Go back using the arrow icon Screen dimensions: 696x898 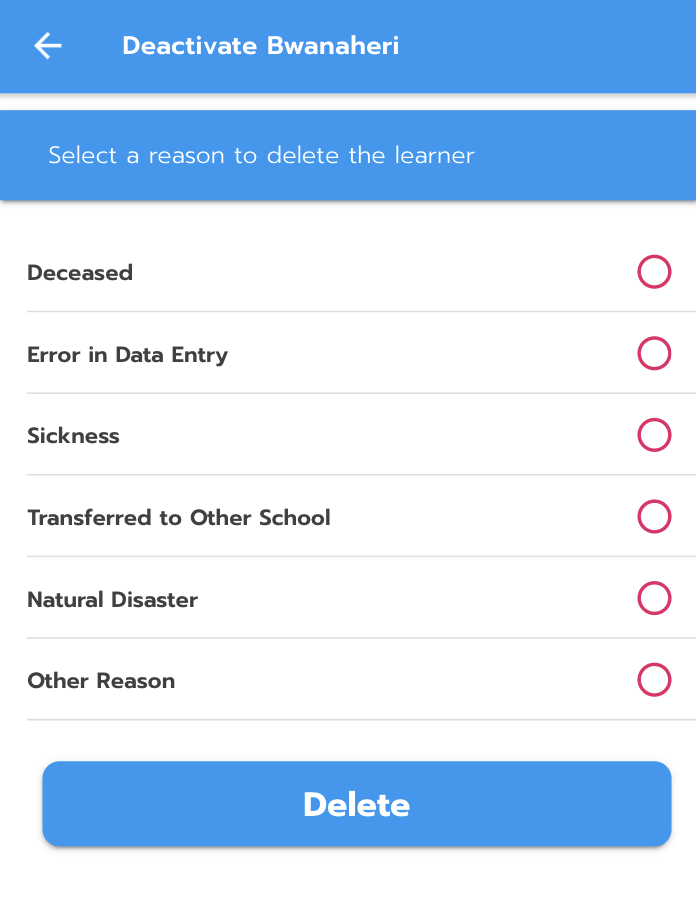point(48,46)
